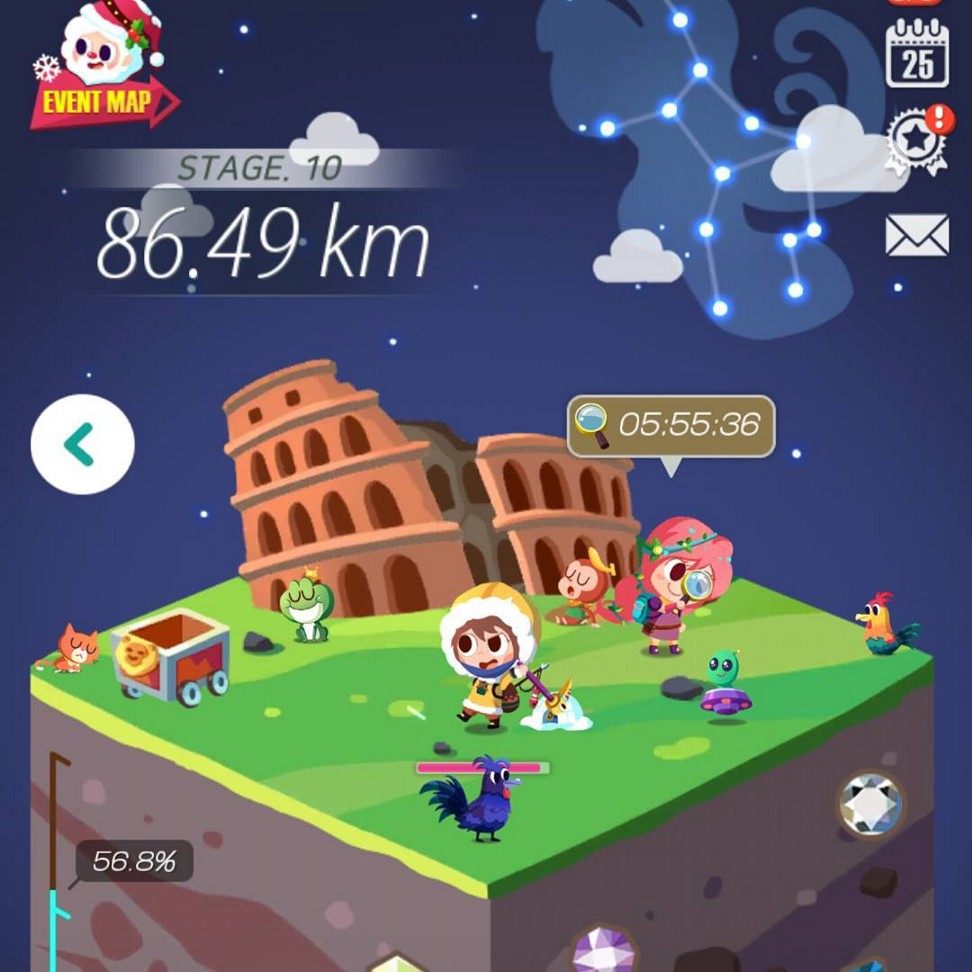Tap the magnifier search timer bubble
This screenshot has height=972, width=972.
click(x=671, y=426)
